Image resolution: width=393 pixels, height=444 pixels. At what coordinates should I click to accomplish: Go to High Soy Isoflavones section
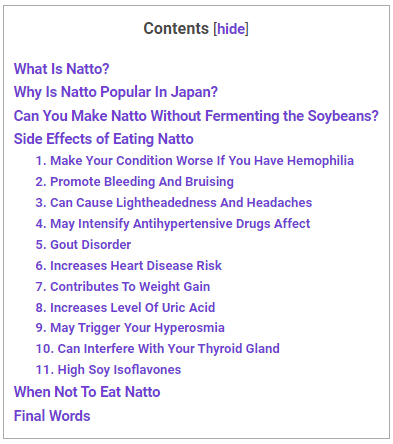(108, 370)
